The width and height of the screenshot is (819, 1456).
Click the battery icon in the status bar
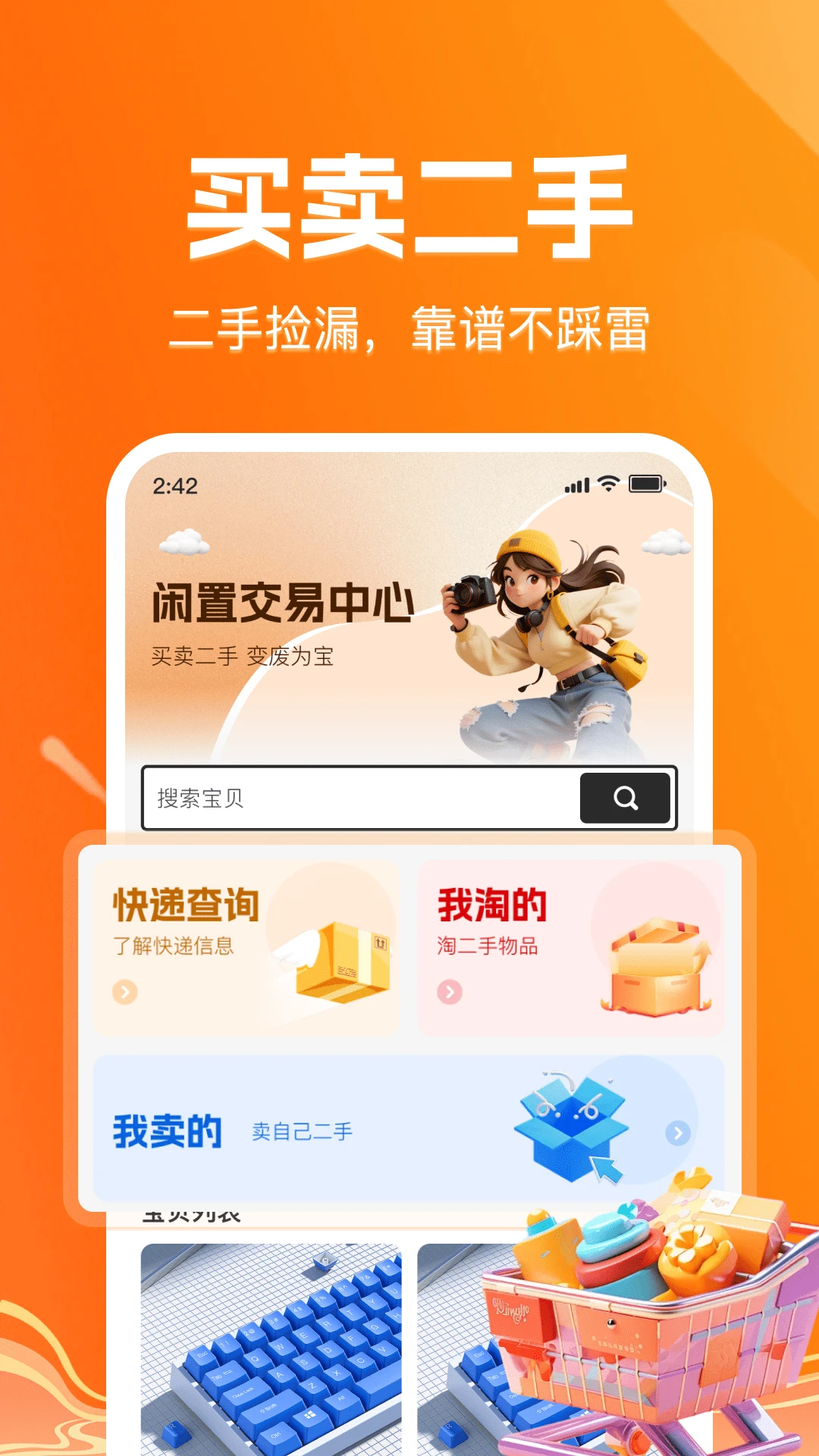(646, 484)
